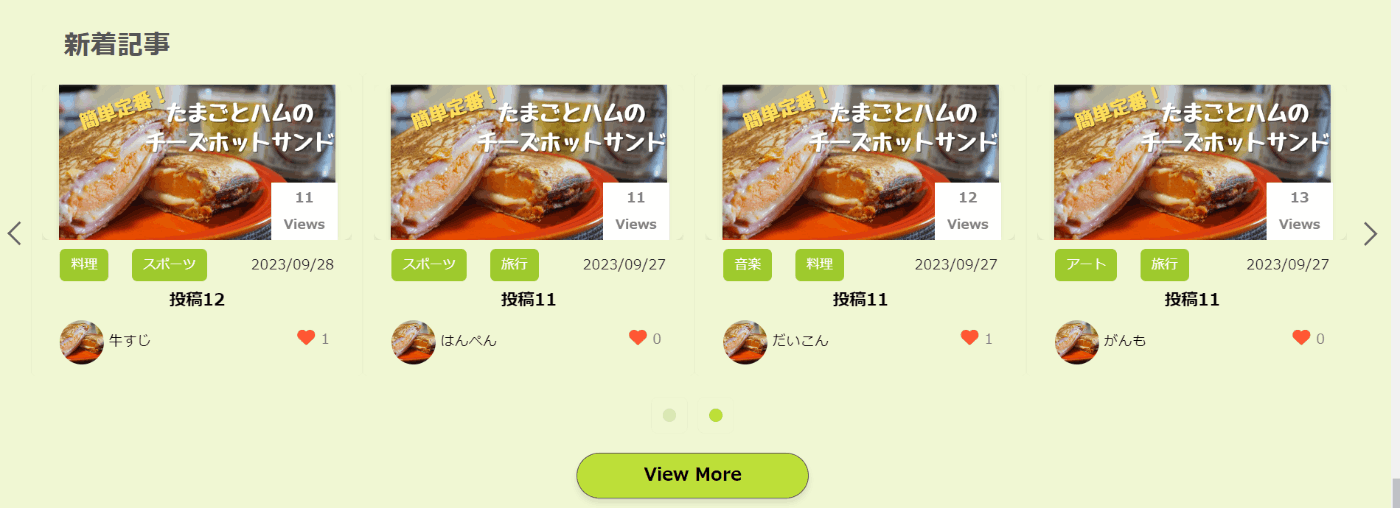1400x508 pixels.
Task: Like the post by だいこん
Action: [x=969, y=338]
